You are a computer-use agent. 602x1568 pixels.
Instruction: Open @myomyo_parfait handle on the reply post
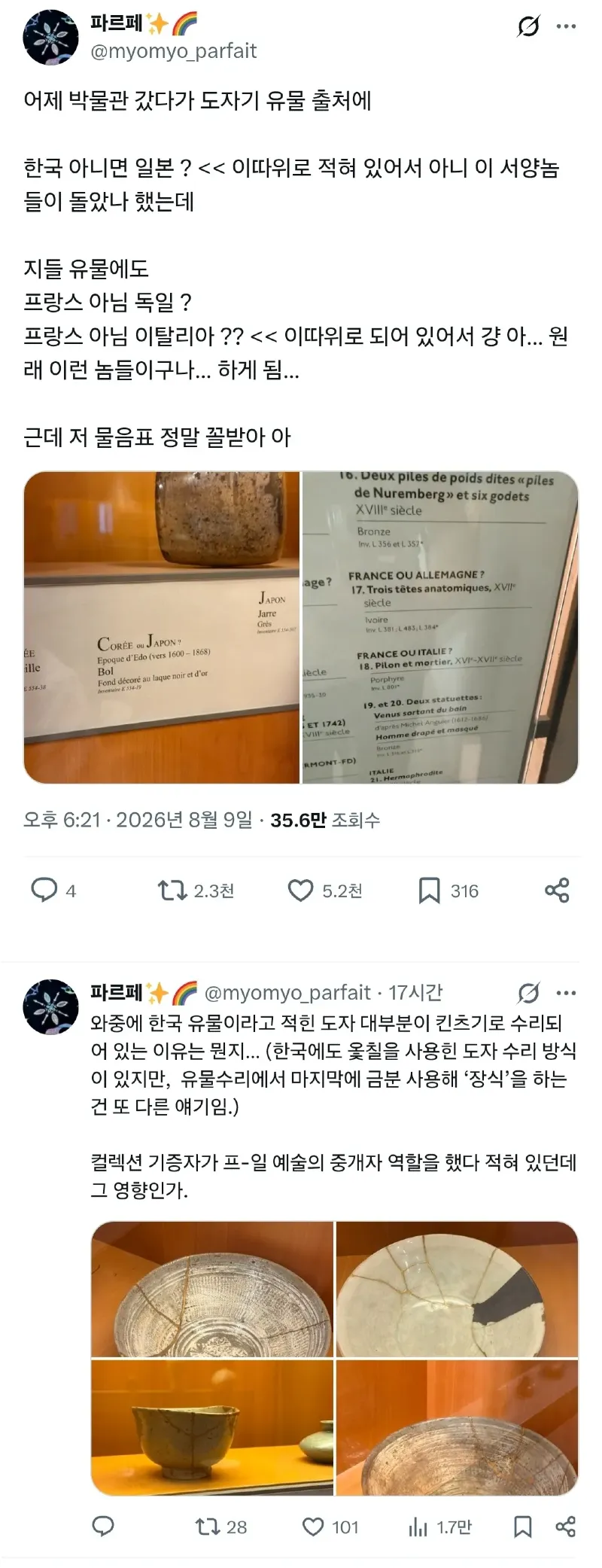point(288,993)
